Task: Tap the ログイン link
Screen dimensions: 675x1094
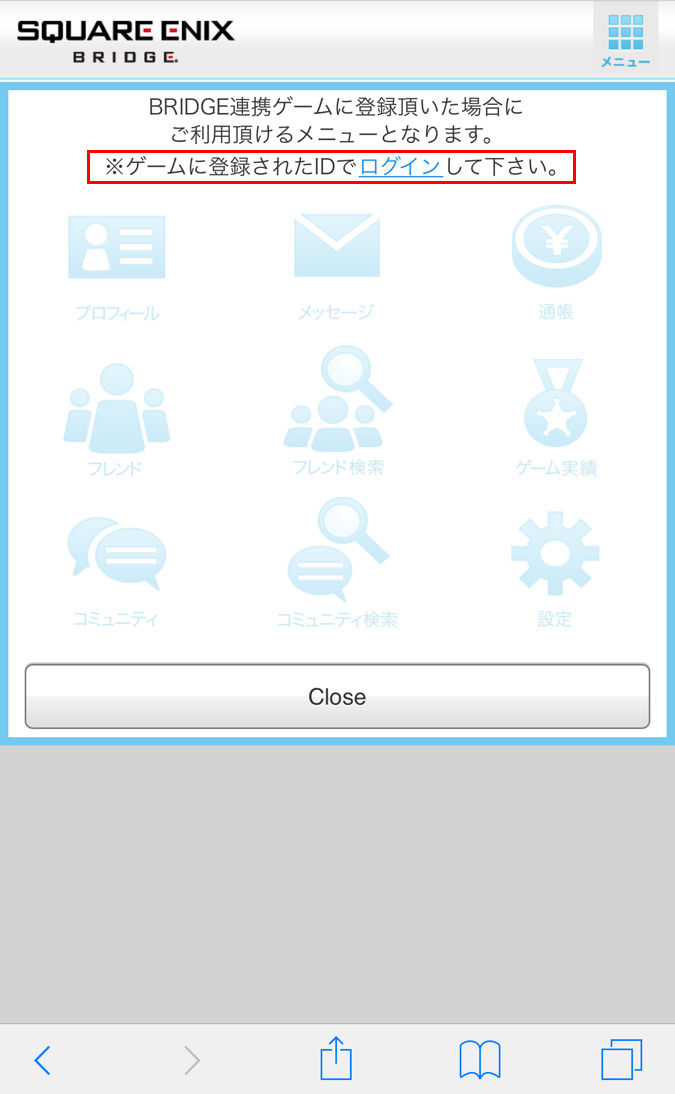Action: click(x=400, y=167)
